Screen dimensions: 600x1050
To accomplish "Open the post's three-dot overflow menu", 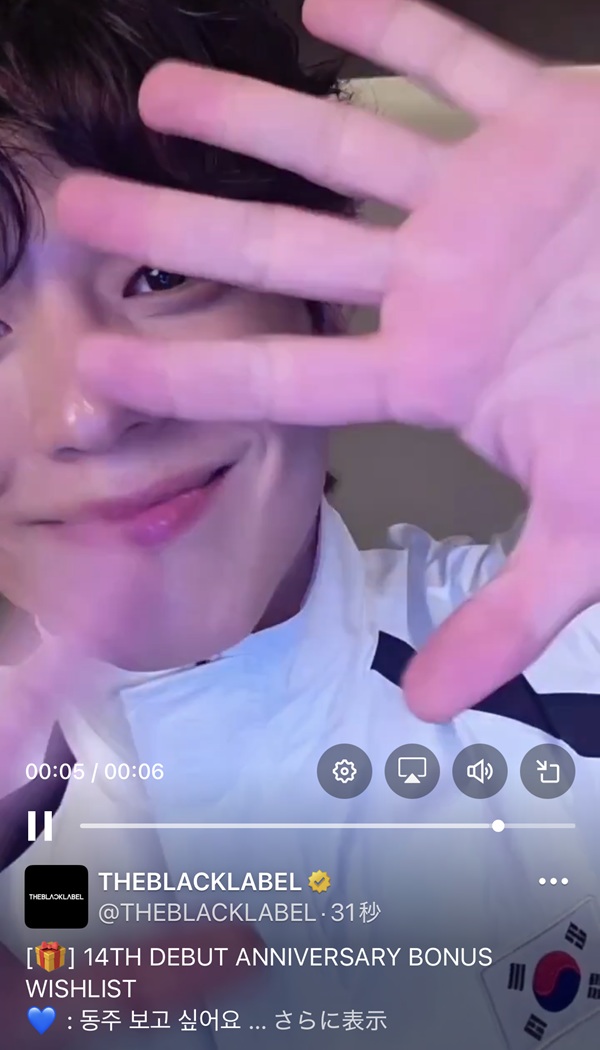I will pos(553,882).
